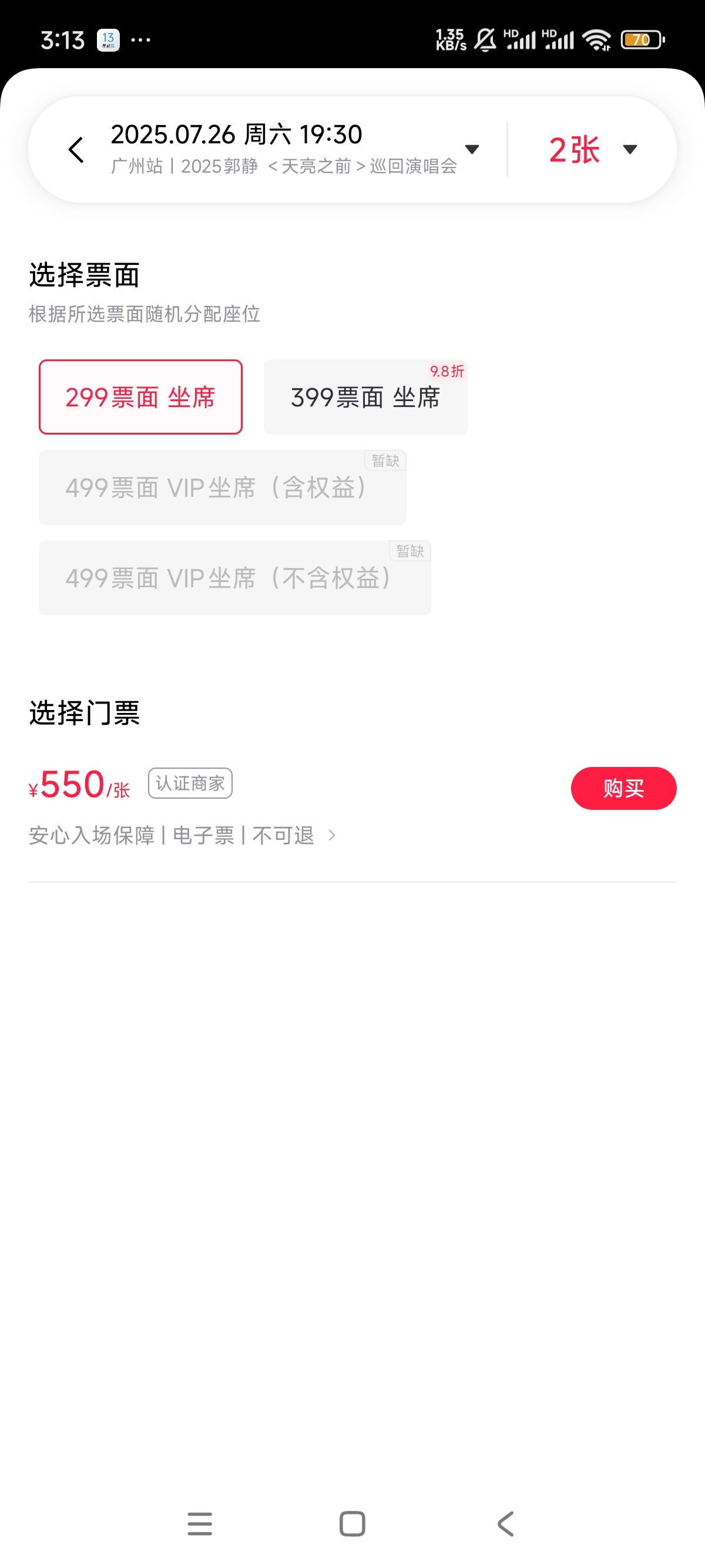Open the system recent apps menu
The width and height of the screenshot is (705, 1568).
[200, 1524]
